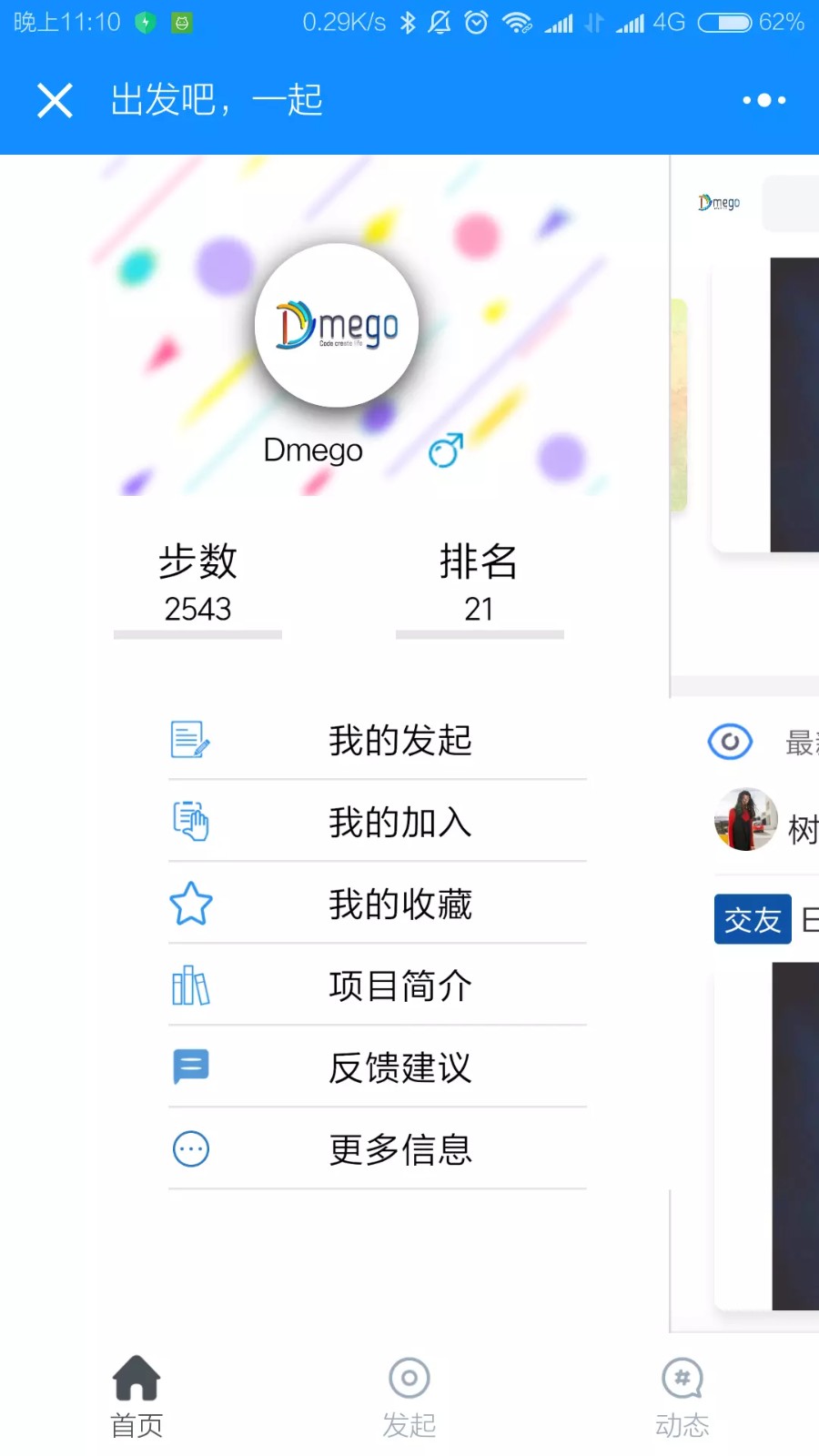
Task: View the 排名 ranking
Action: (x=480, y=584)
